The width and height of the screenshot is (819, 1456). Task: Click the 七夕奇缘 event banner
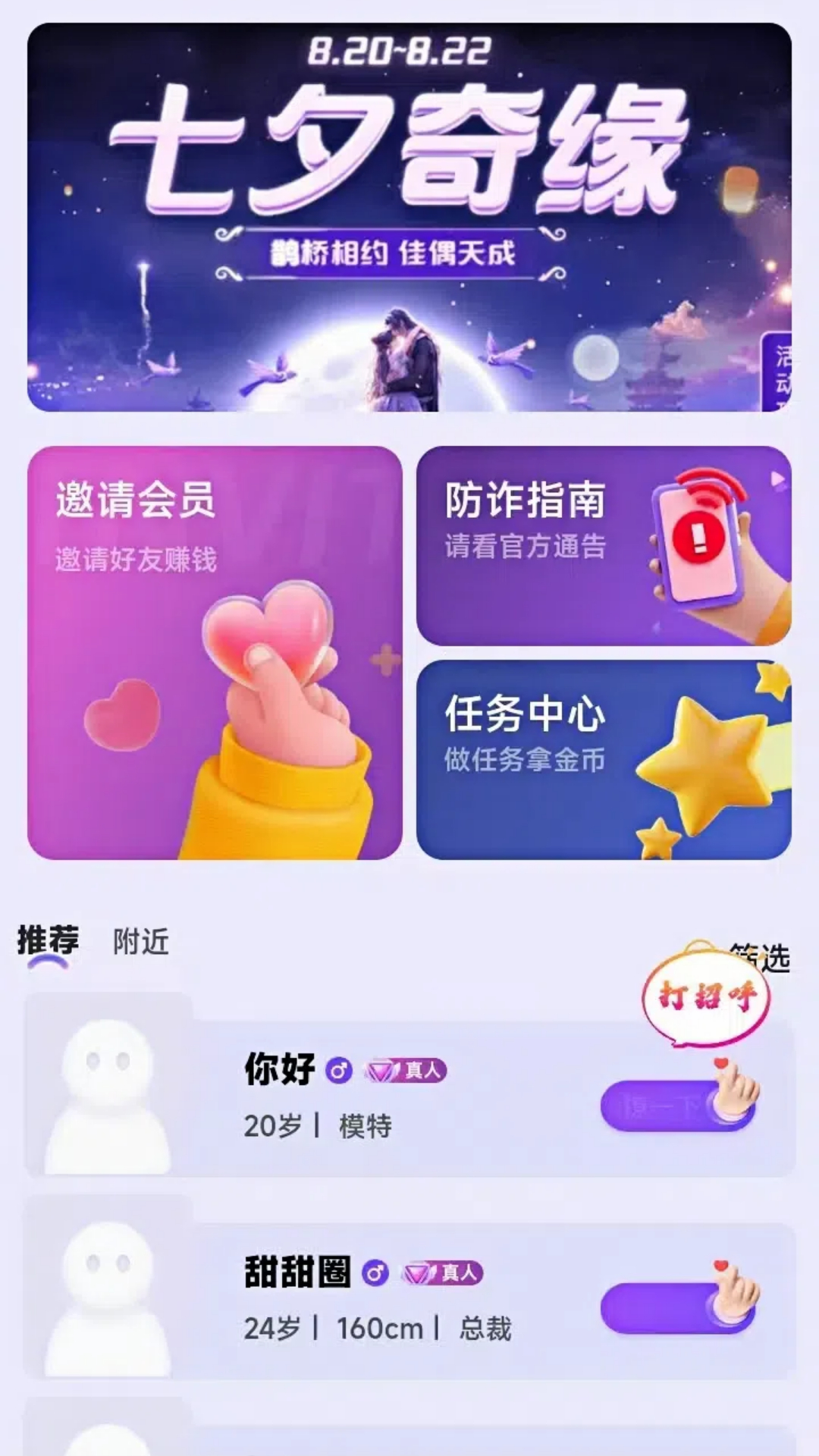point(409,220)
